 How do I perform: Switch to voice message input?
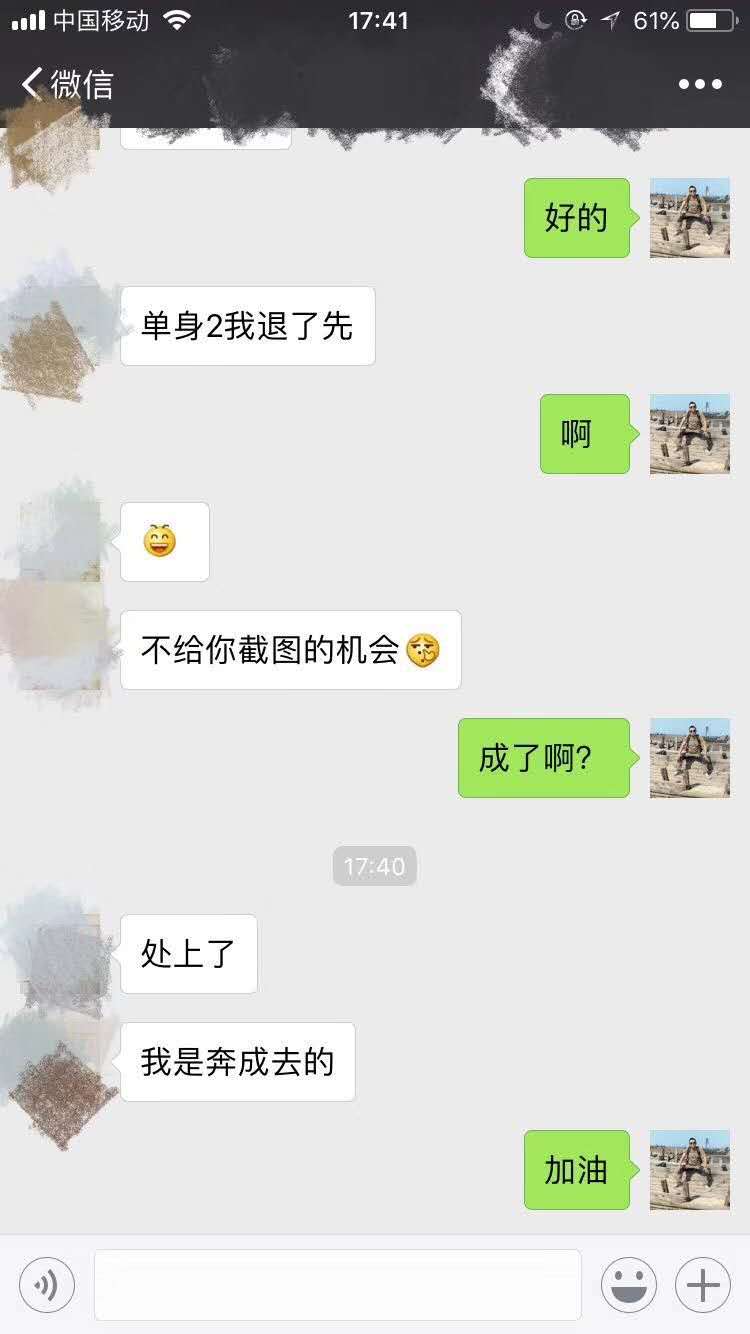pos(47,1285)
